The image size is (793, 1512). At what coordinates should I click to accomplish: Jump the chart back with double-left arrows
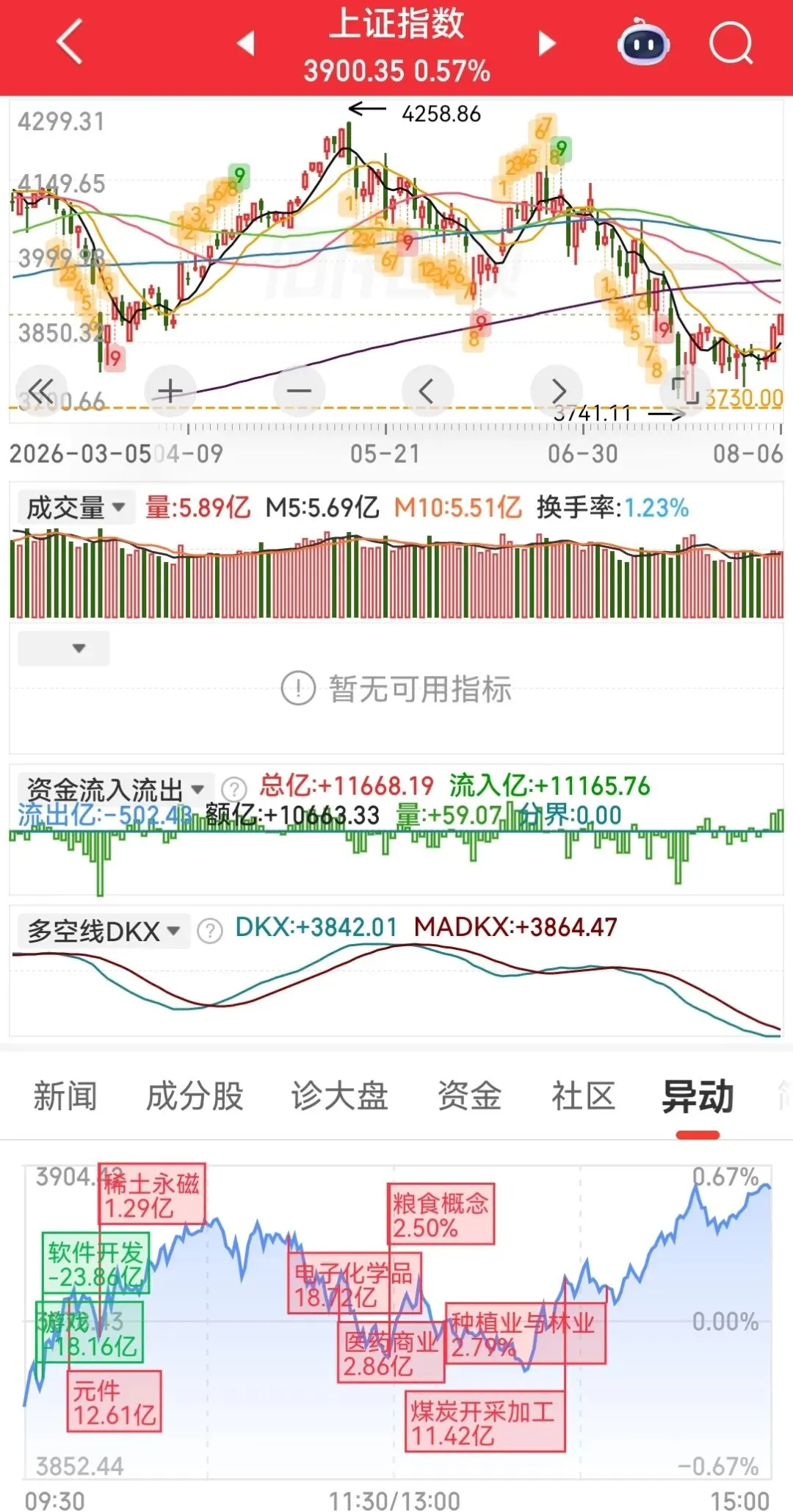coord(42,390)
